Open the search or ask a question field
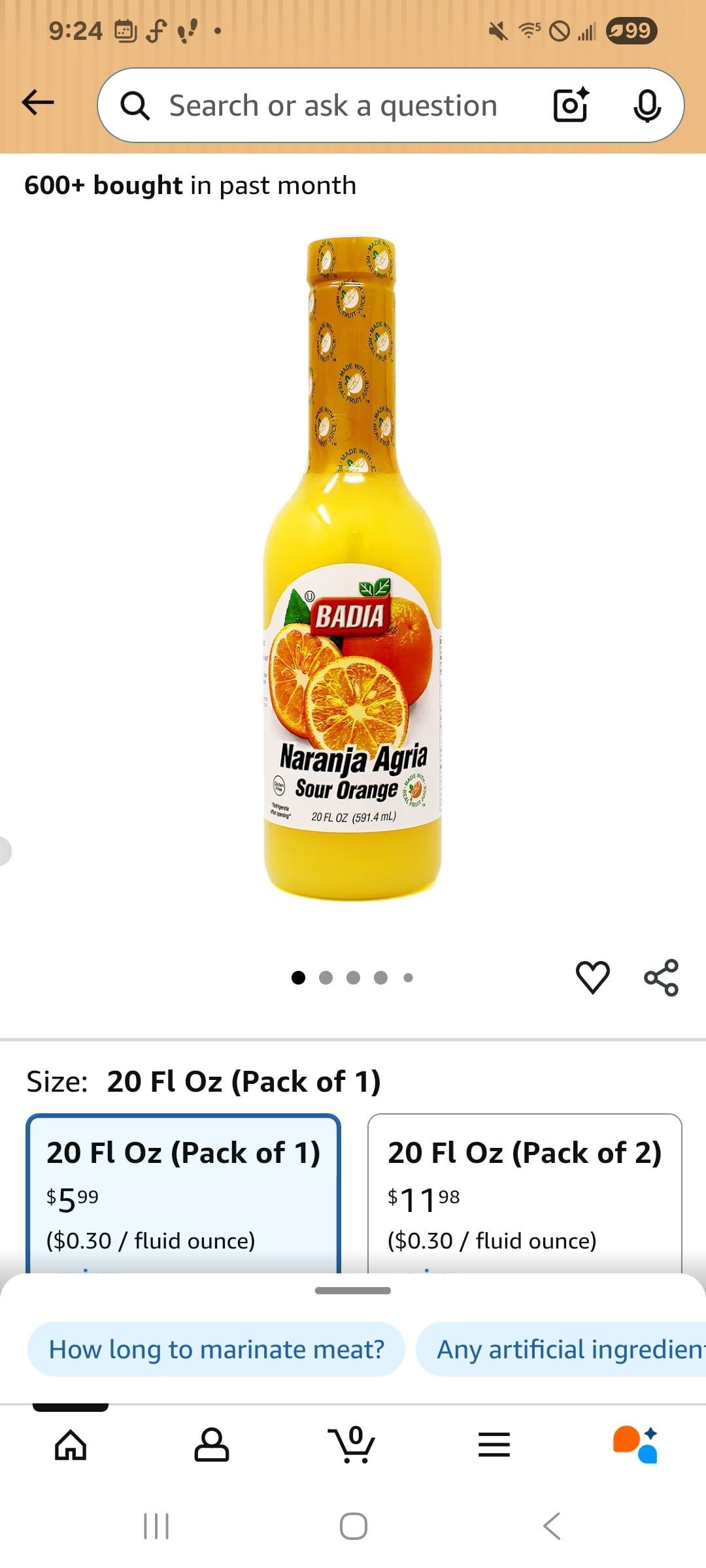 click(x=333, y=106)
